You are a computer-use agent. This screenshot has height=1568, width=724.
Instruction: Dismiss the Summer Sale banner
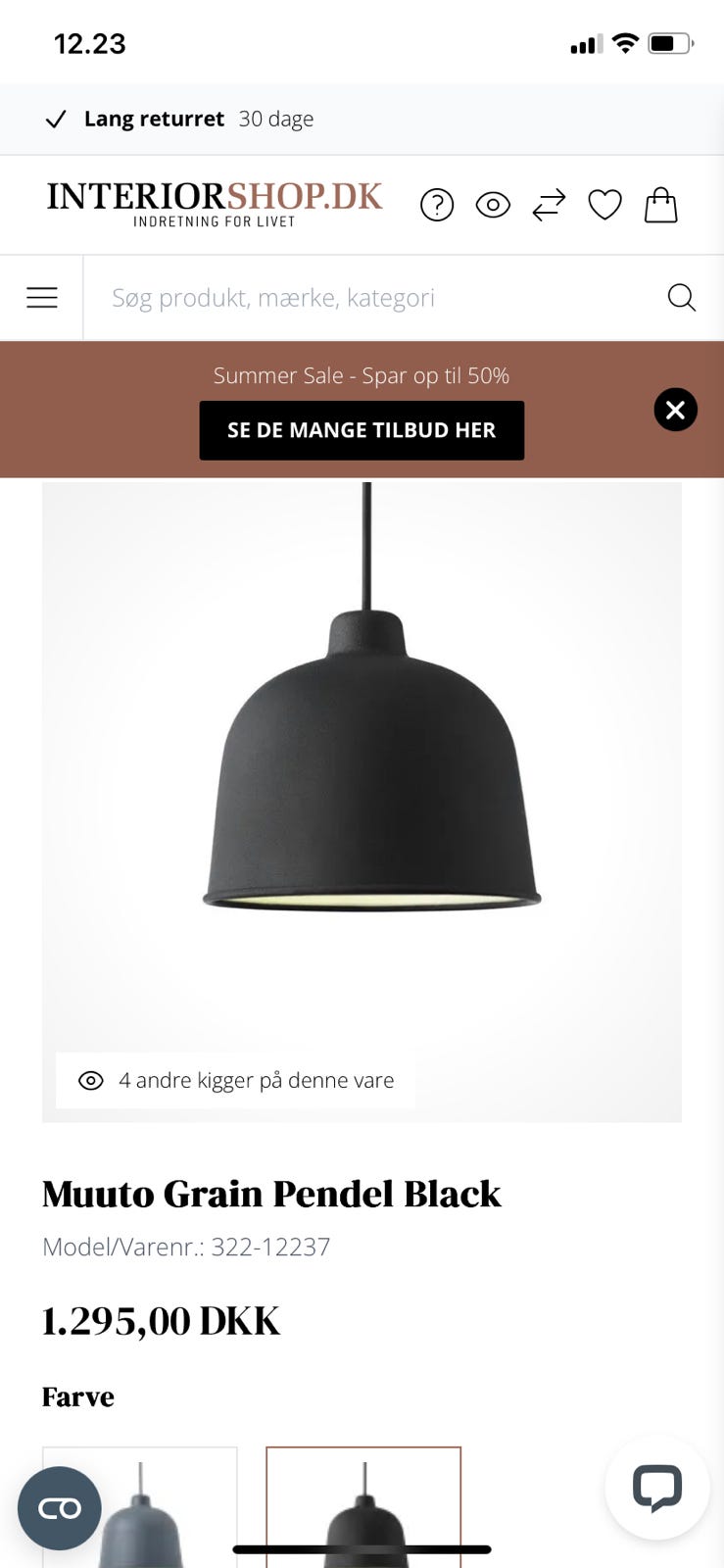[675, 410]
